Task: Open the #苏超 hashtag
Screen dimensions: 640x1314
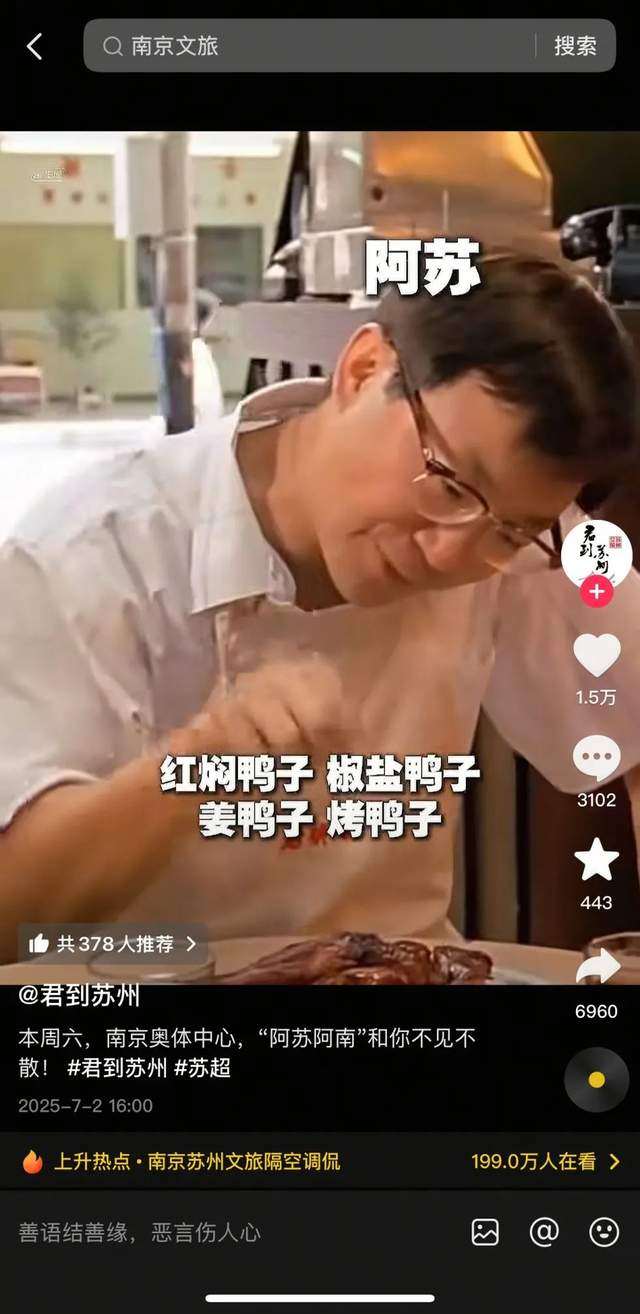Action: [x=203, y=1067]
